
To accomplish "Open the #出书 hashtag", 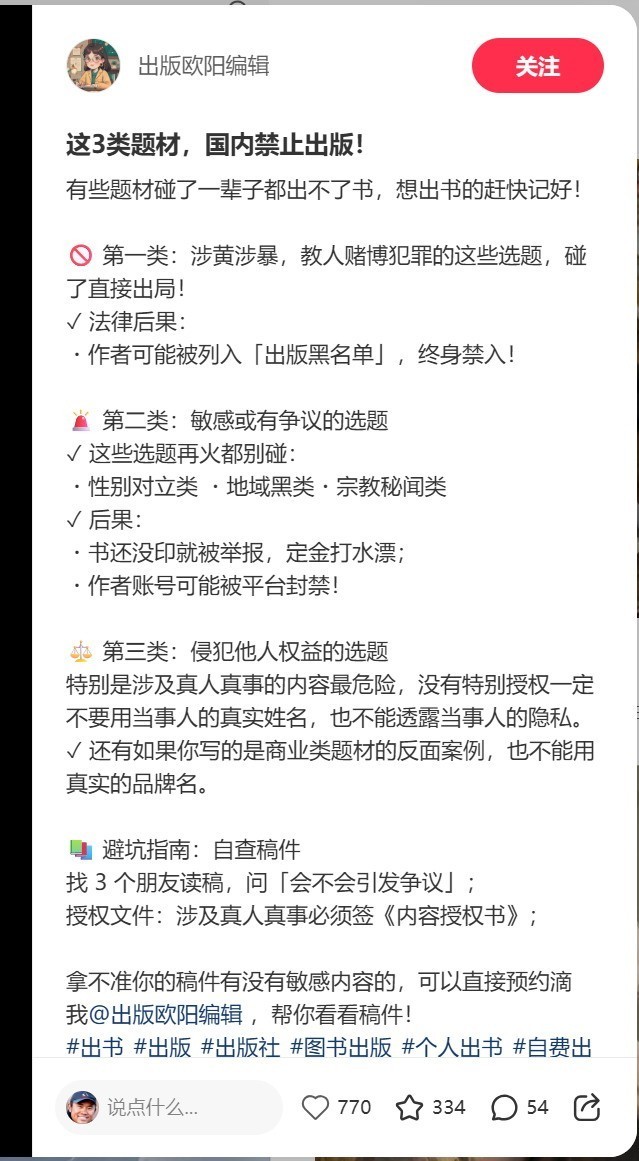I will pyautogui.click(x=95, y=1047).
